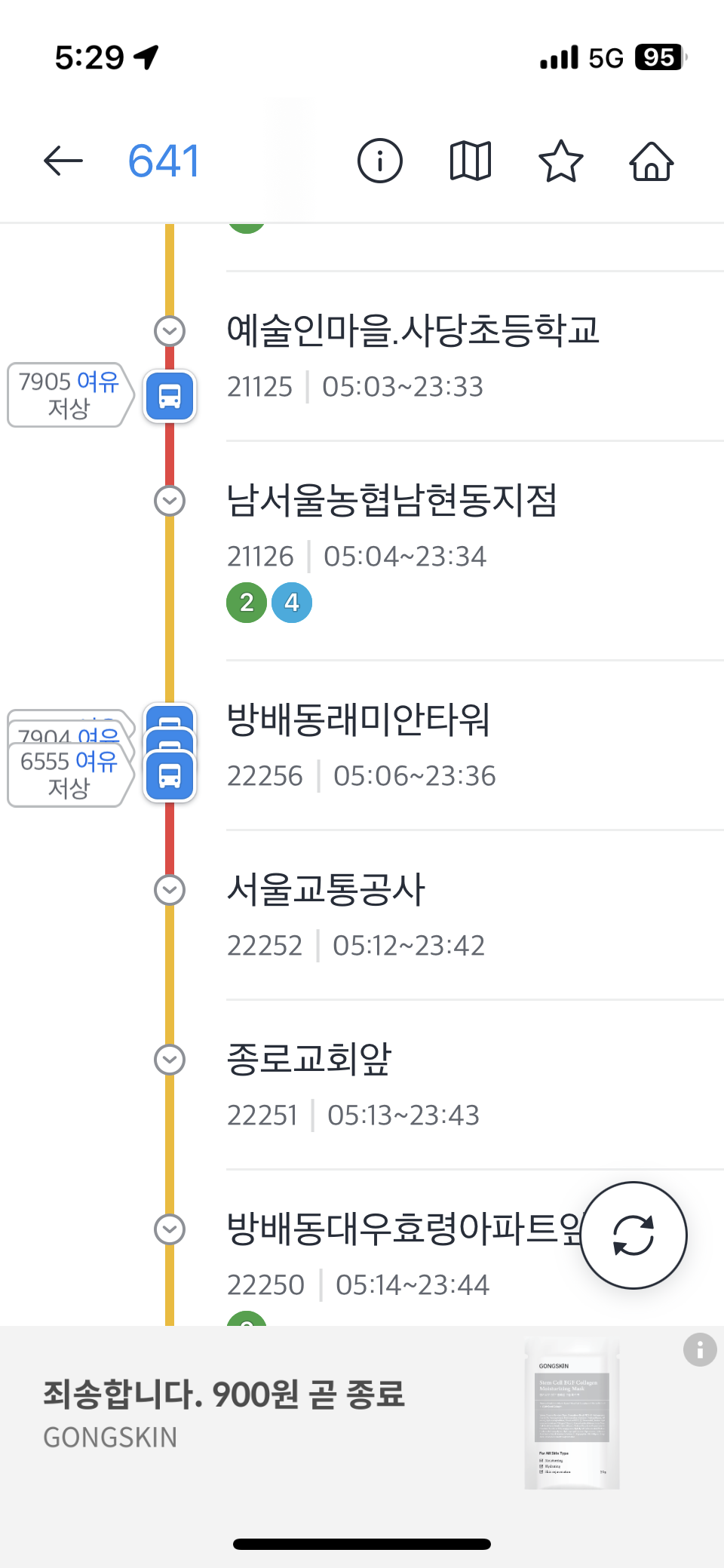
Task: Open stop 남서울농협남현동지점
Action: click(475, 551)
